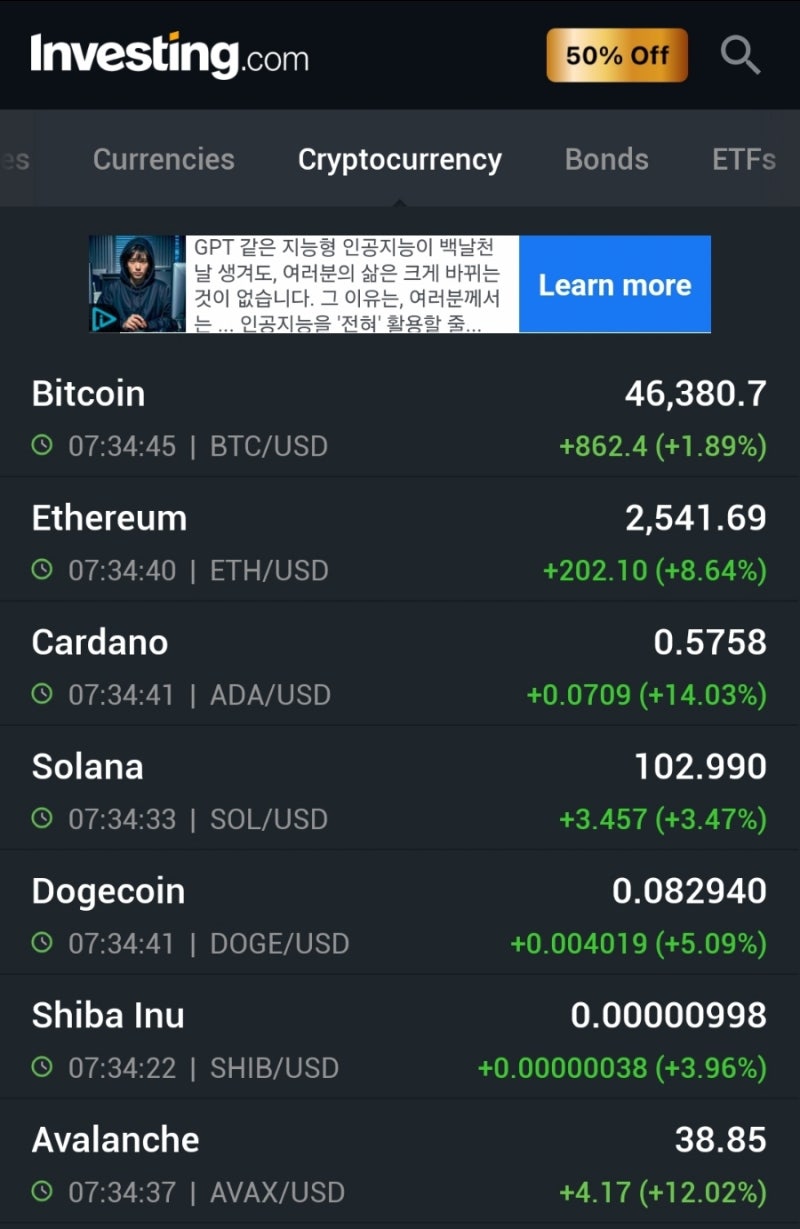
Task: Click the clock icon next to Shiba Inu
Action: (x=40, y=1068)
